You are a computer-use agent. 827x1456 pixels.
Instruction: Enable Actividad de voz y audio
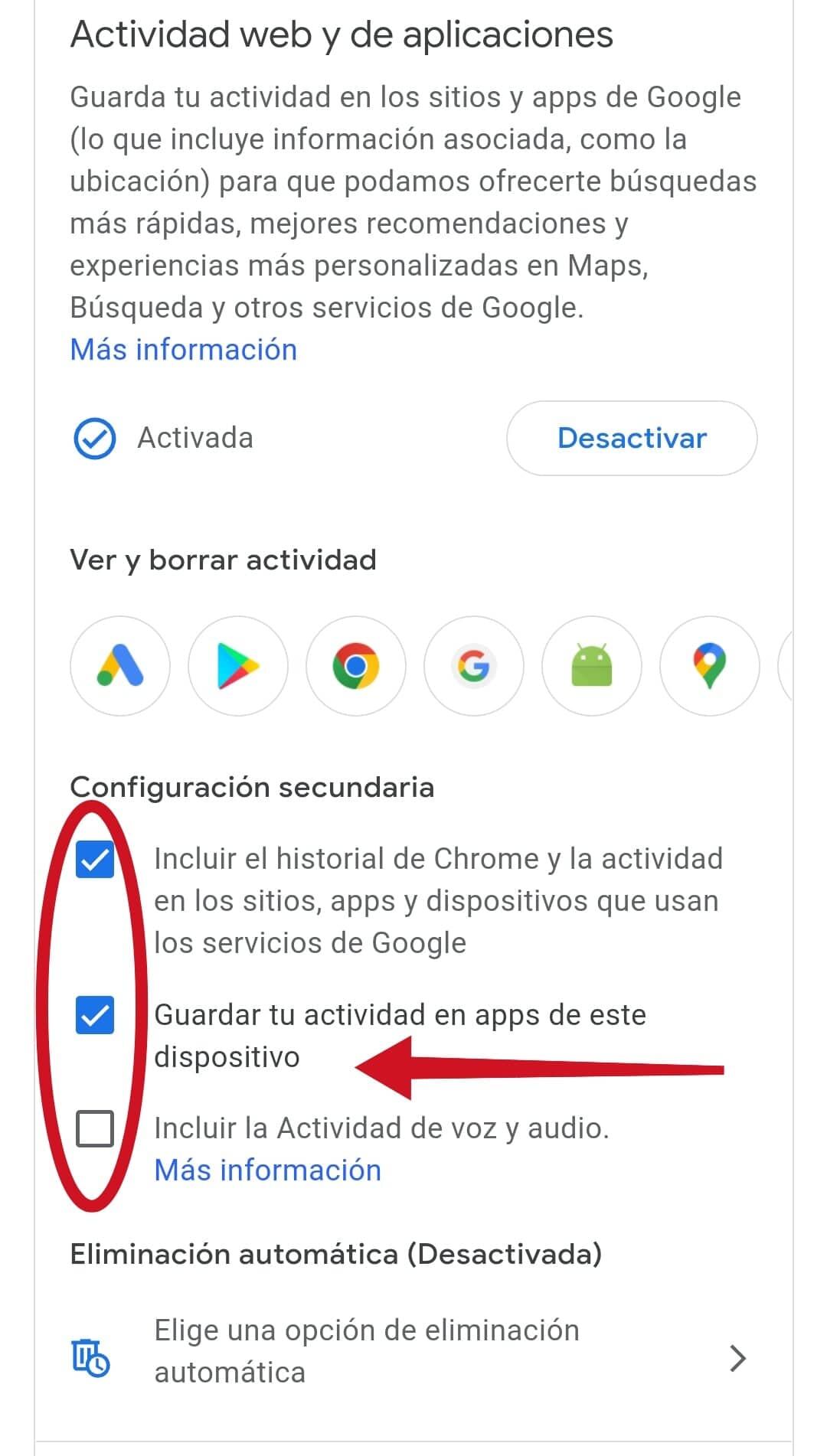click(95, 1128)
